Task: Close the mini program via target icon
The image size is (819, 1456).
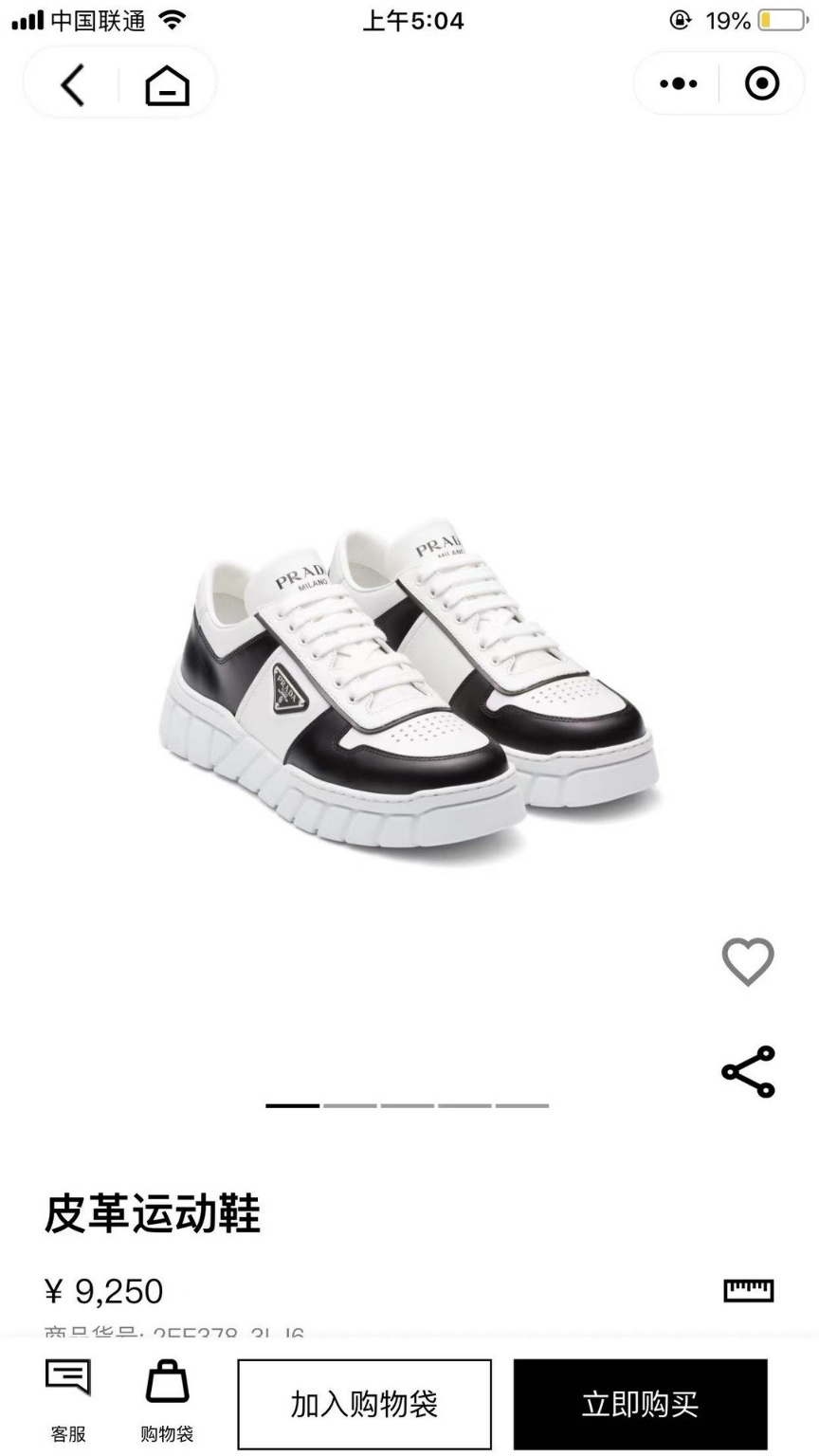Action: coord(762,84)
